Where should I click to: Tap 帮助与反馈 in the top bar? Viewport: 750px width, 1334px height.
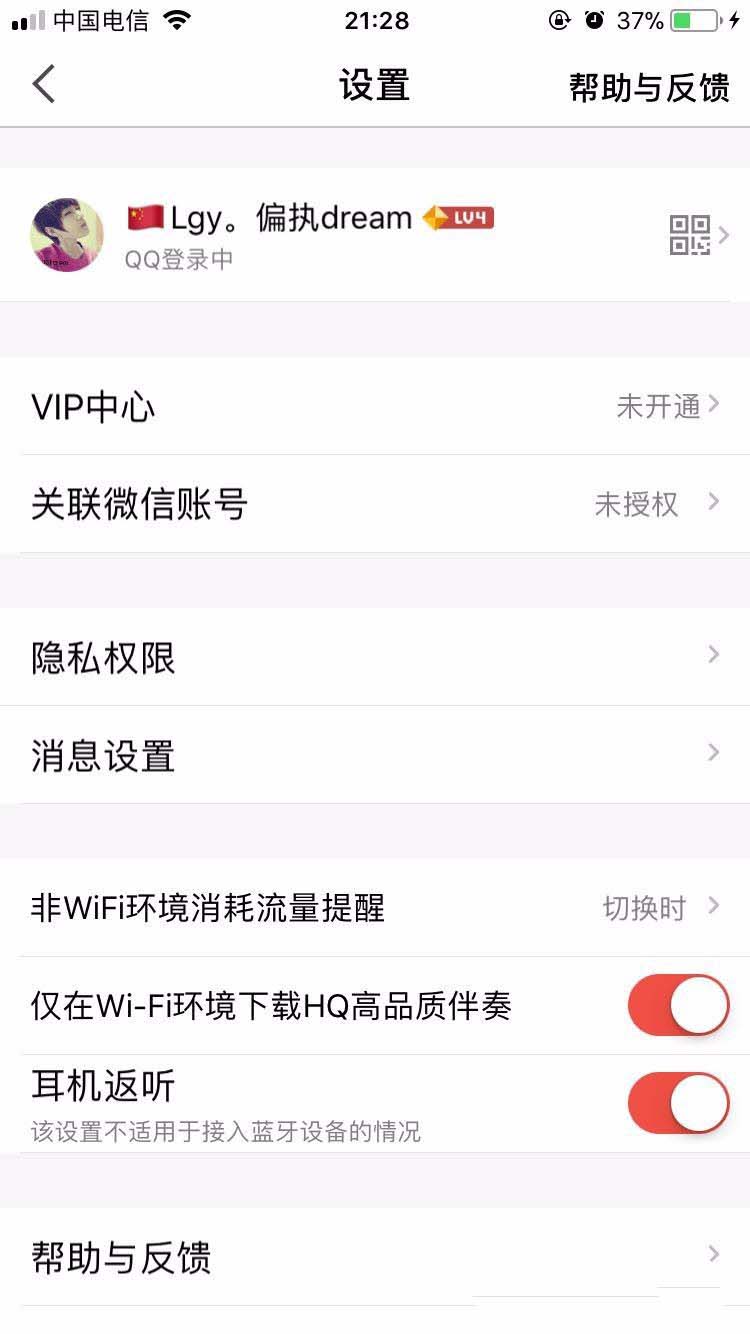pyautogui.click(x=649, y=87)
